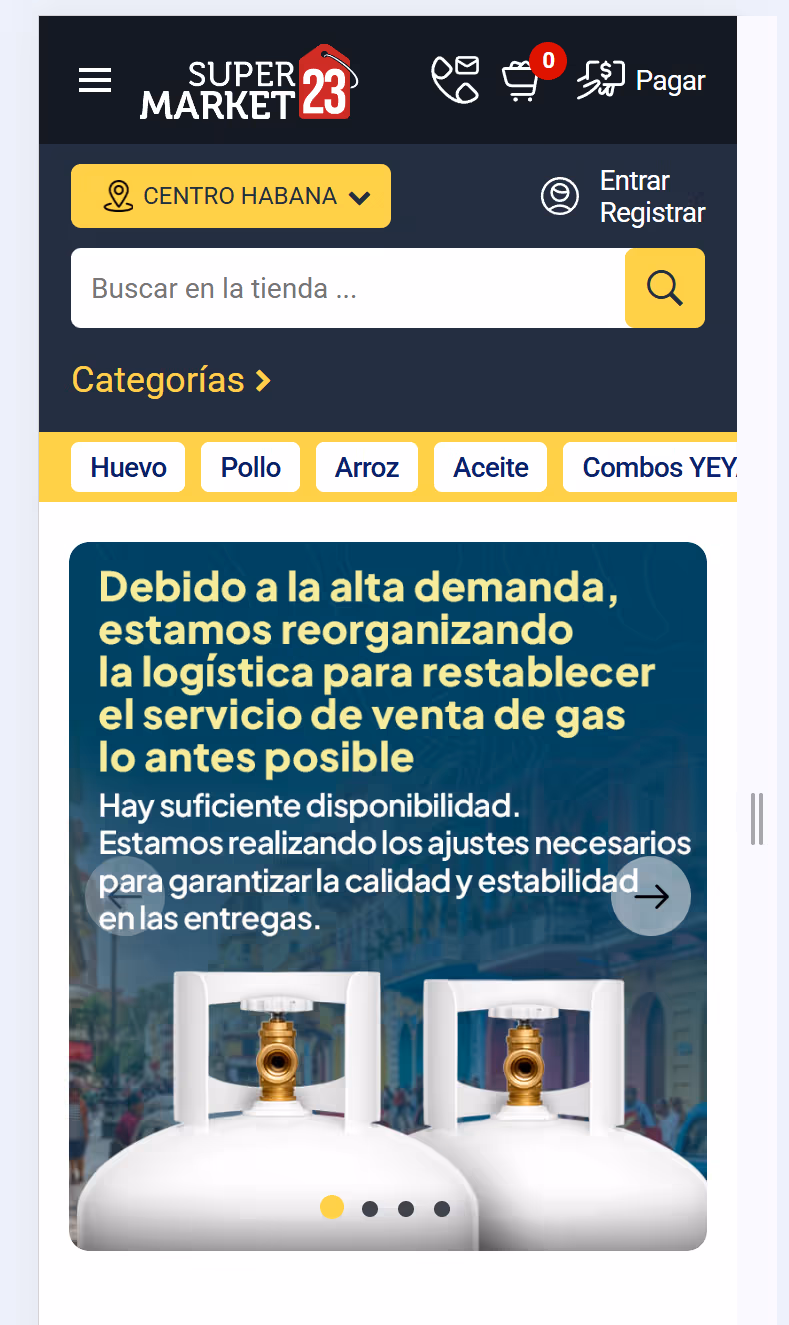Open the hamburger menu
This screenshot has width=789, height=1325.
point(95,80)
